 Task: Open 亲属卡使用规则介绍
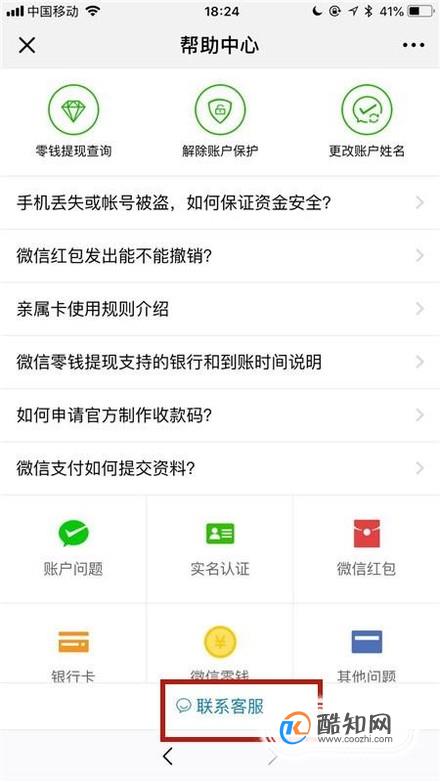pos(220,309)
